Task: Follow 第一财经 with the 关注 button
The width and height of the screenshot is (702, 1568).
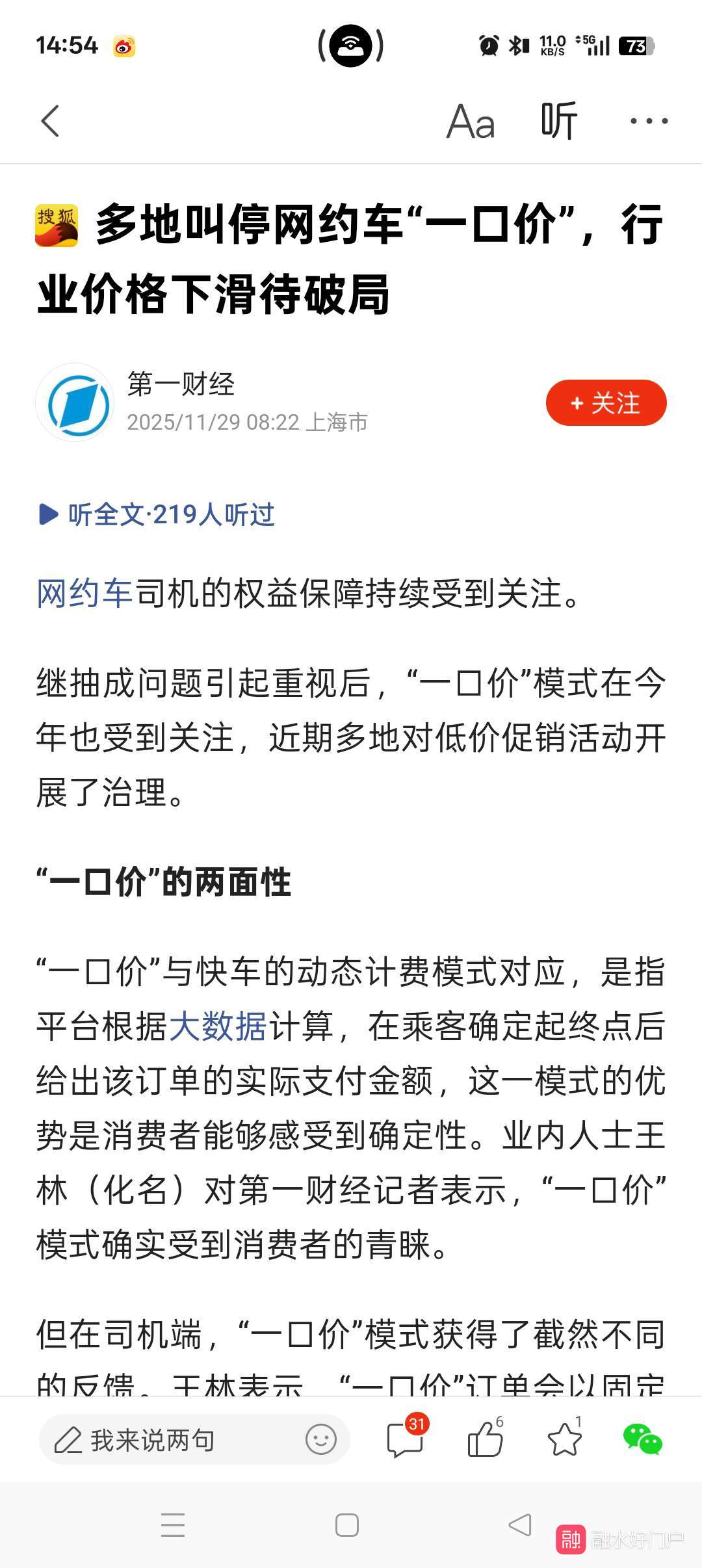Action: tap(606, 403)
